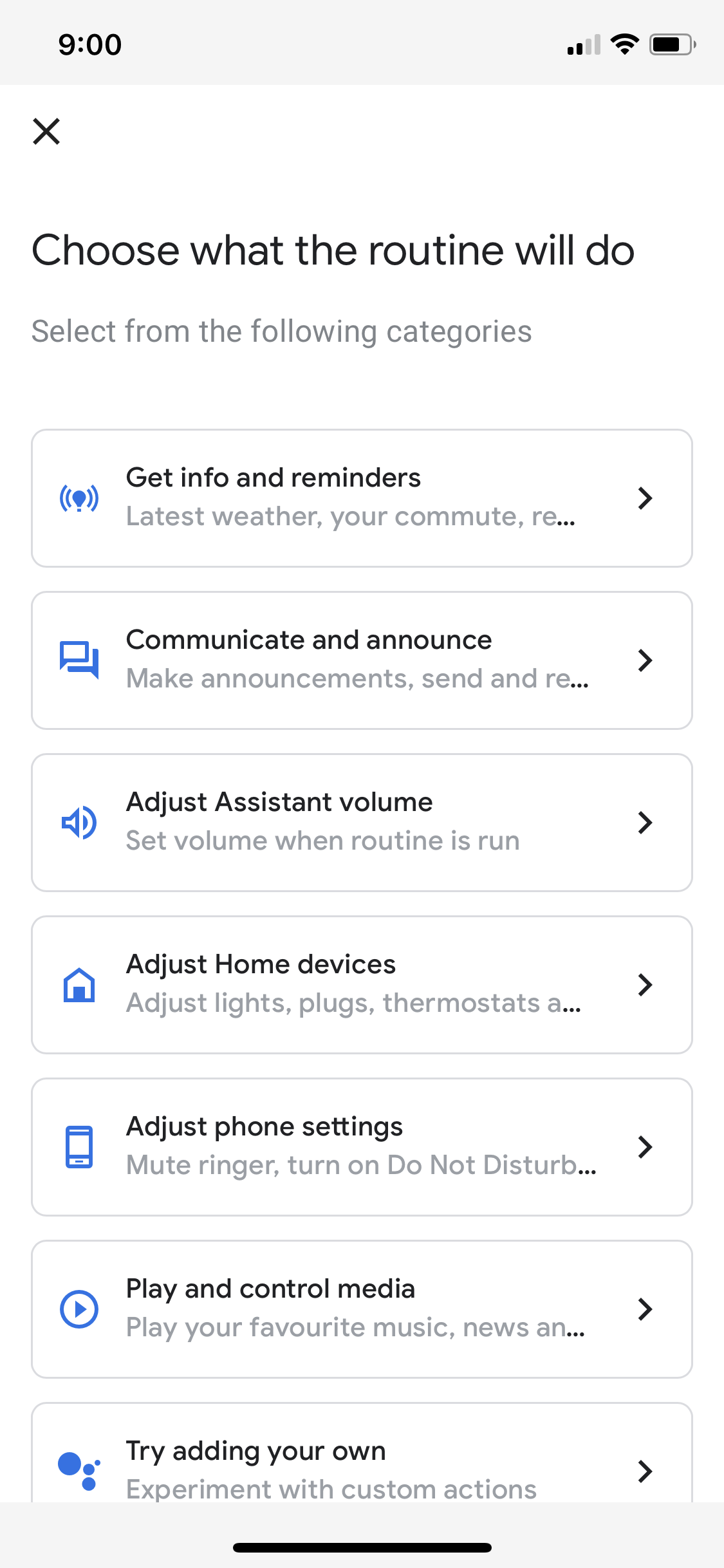Open Adjust Assistant volume option
This screenshot has width=724, height=1568.
pyautogui.click(x=362, y=823)
